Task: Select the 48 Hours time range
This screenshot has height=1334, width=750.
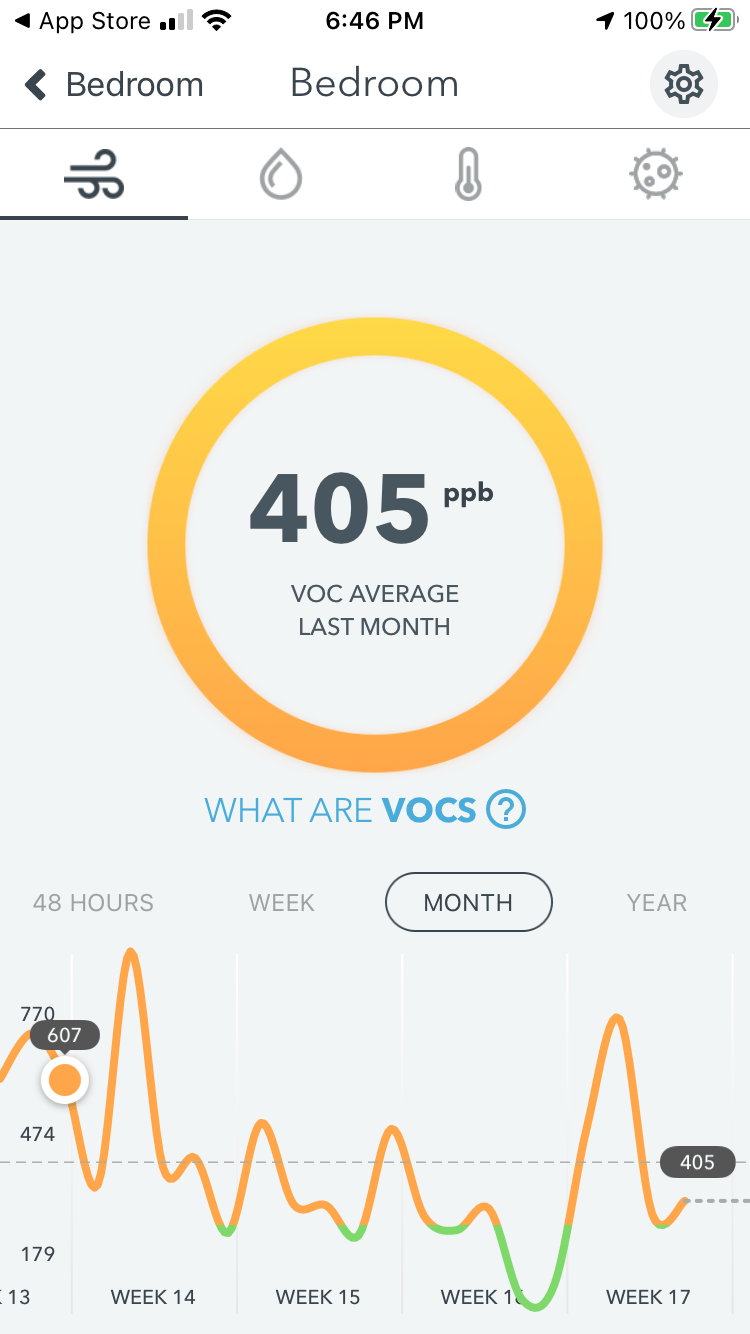Action: coord(93,903)
